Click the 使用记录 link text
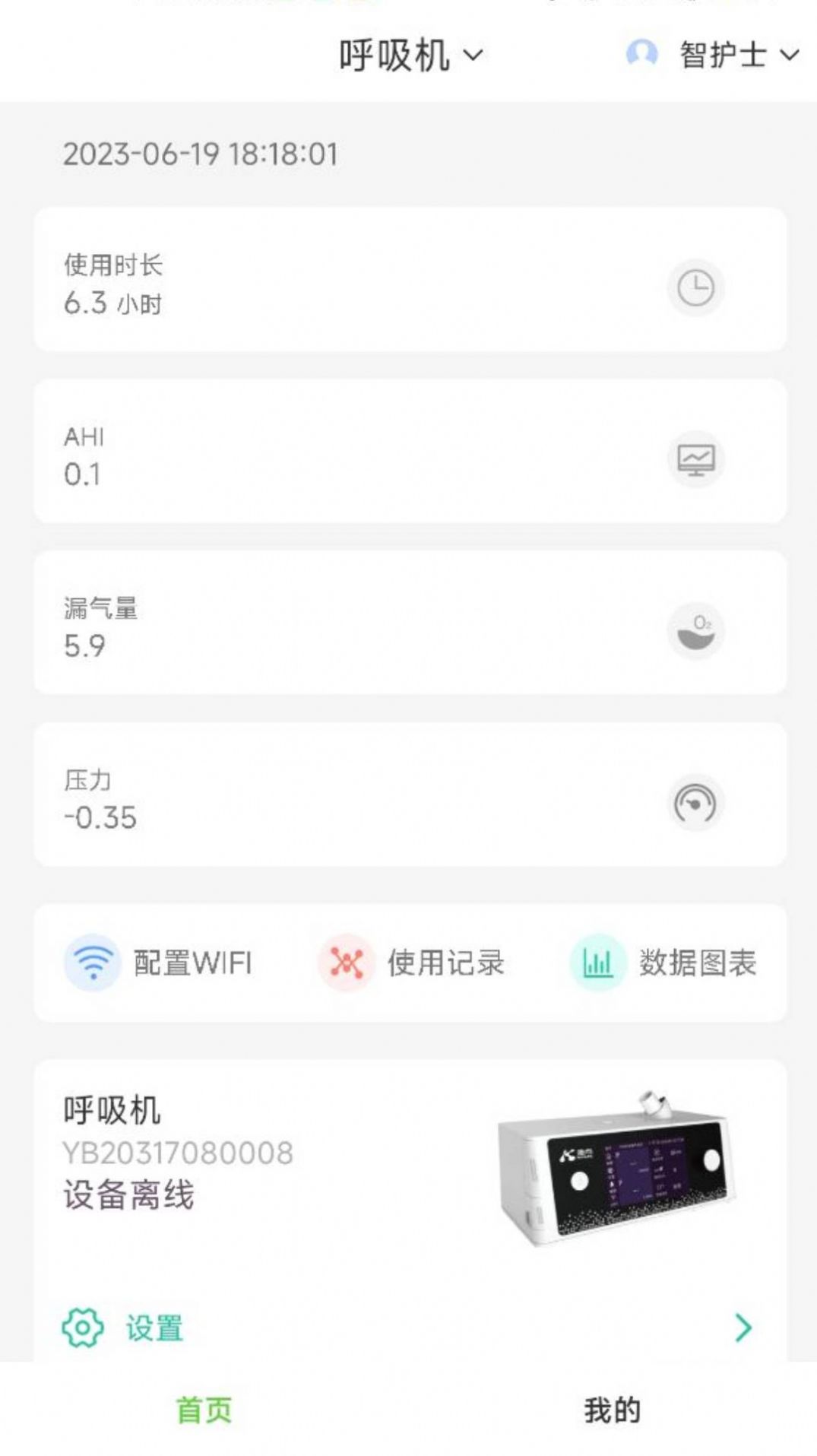The width and height of the screenshot is (817, 1456). tap(447, 961)
